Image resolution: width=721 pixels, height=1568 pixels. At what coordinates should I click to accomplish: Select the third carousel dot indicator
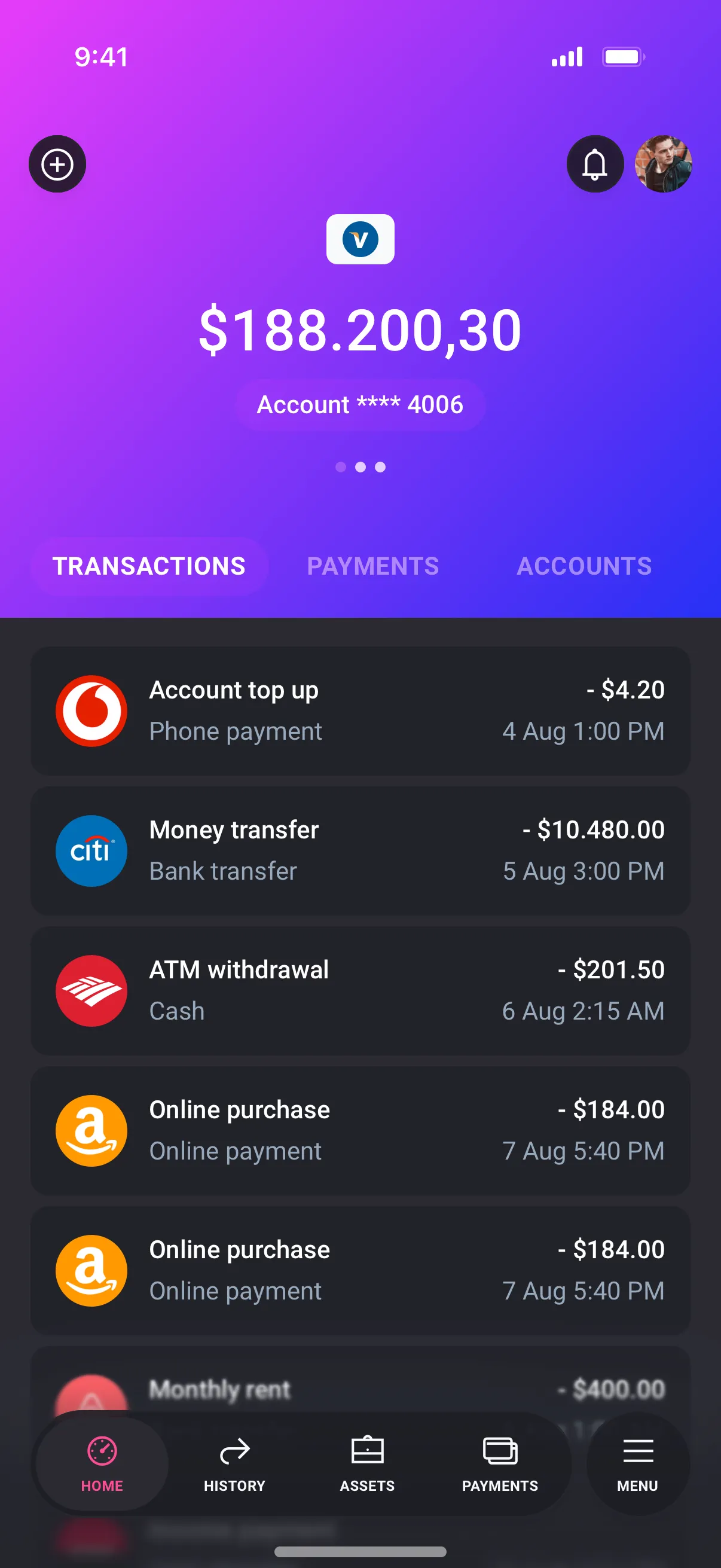point(380,467)
